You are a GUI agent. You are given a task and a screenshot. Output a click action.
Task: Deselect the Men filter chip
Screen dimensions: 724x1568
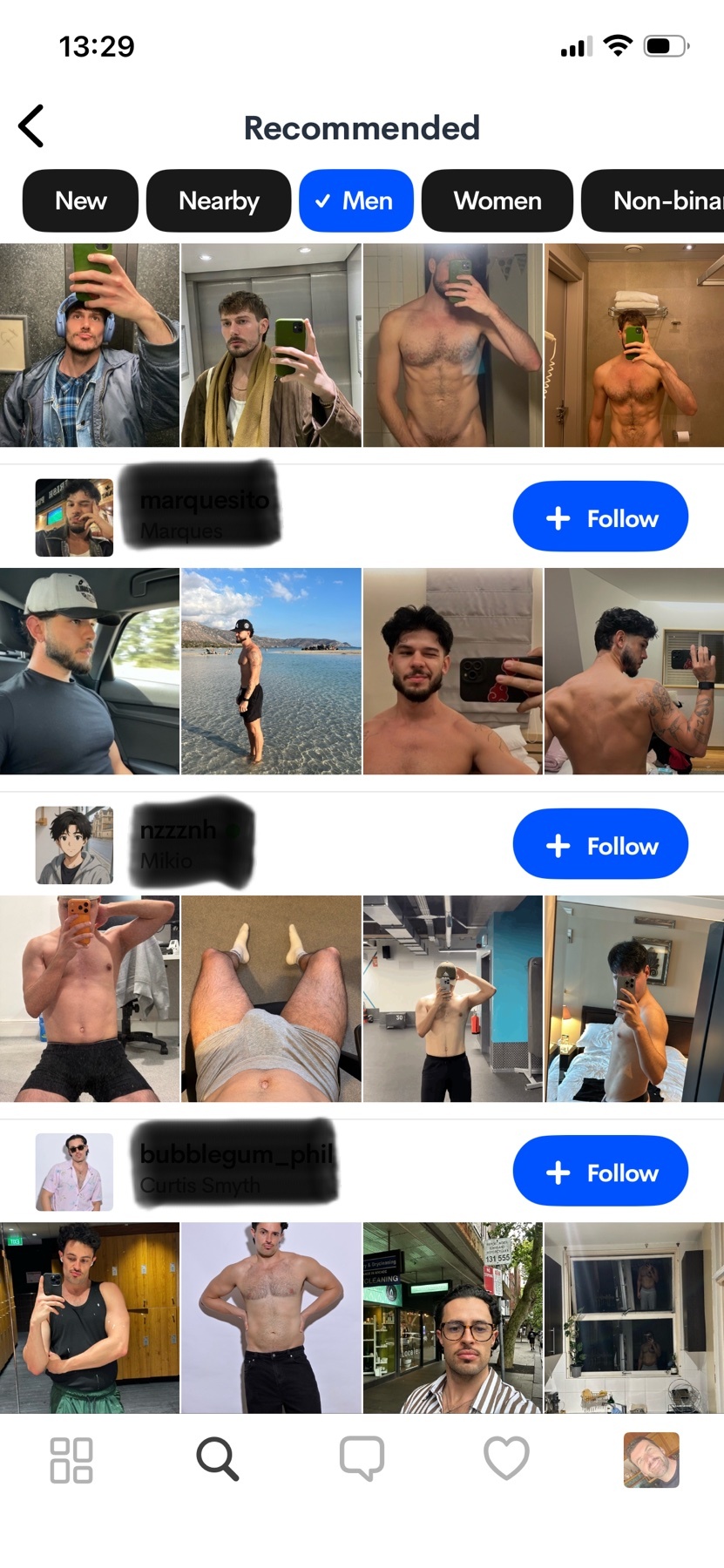355,200
